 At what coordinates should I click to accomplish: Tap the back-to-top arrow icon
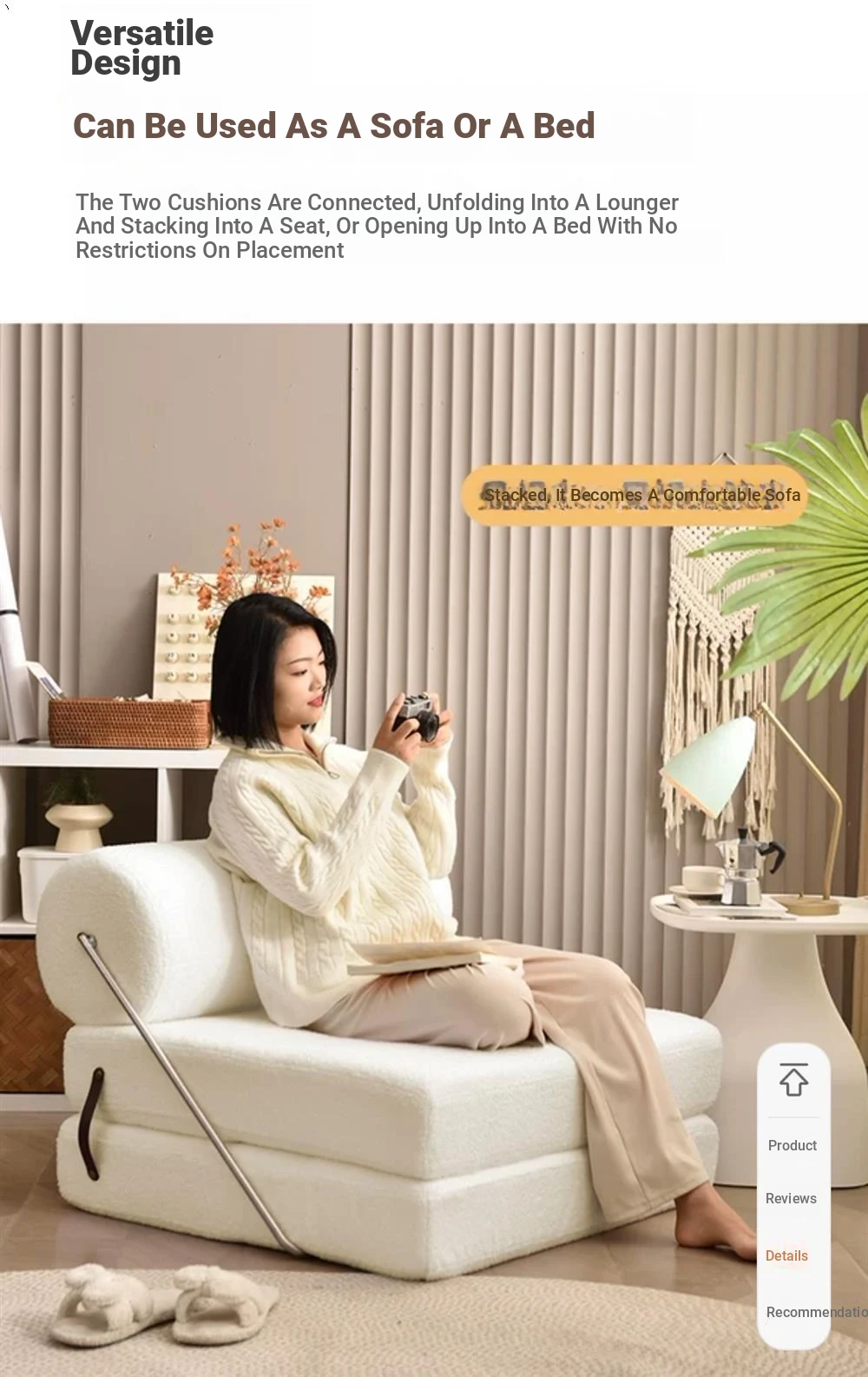(x=793, y=1081)
